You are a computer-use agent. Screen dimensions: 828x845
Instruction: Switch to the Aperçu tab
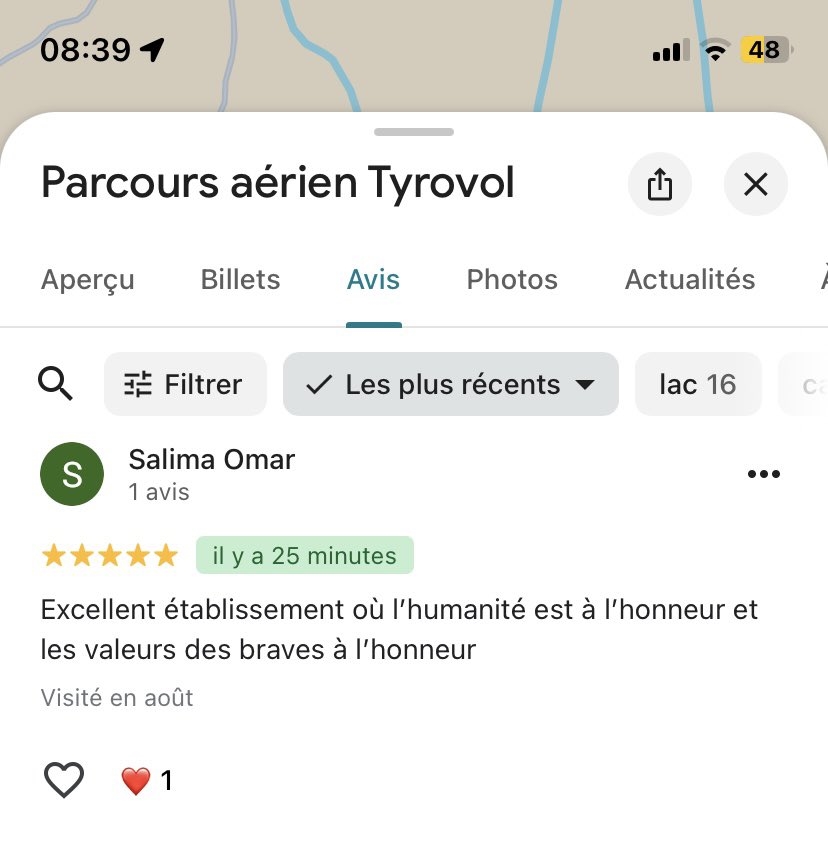tap(87, 280)
